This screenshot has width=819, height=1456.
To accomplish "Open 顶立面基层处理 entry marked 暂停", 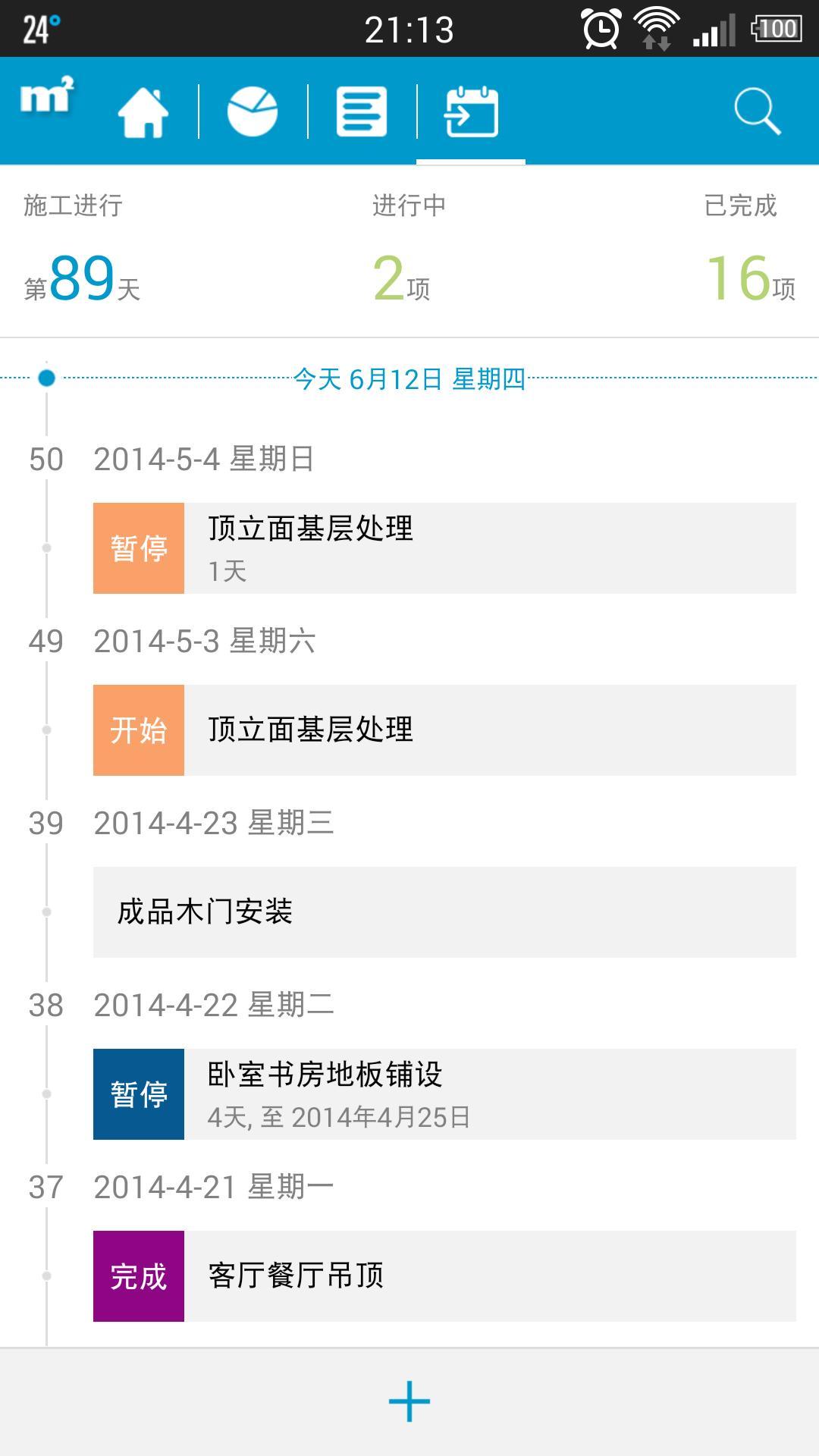I will coord(444,548).
